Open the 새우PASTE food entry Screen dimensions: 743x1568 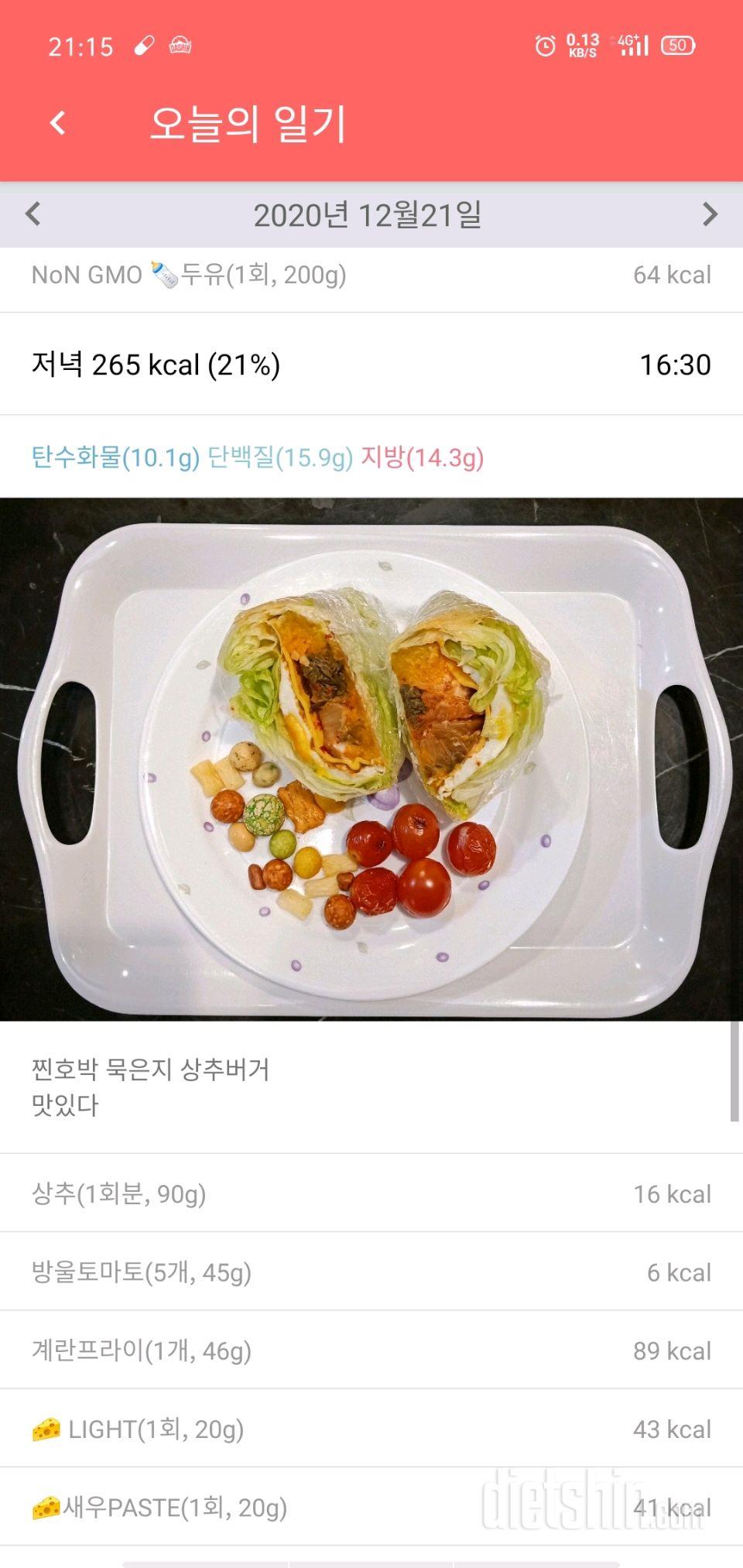point(371,1507)
